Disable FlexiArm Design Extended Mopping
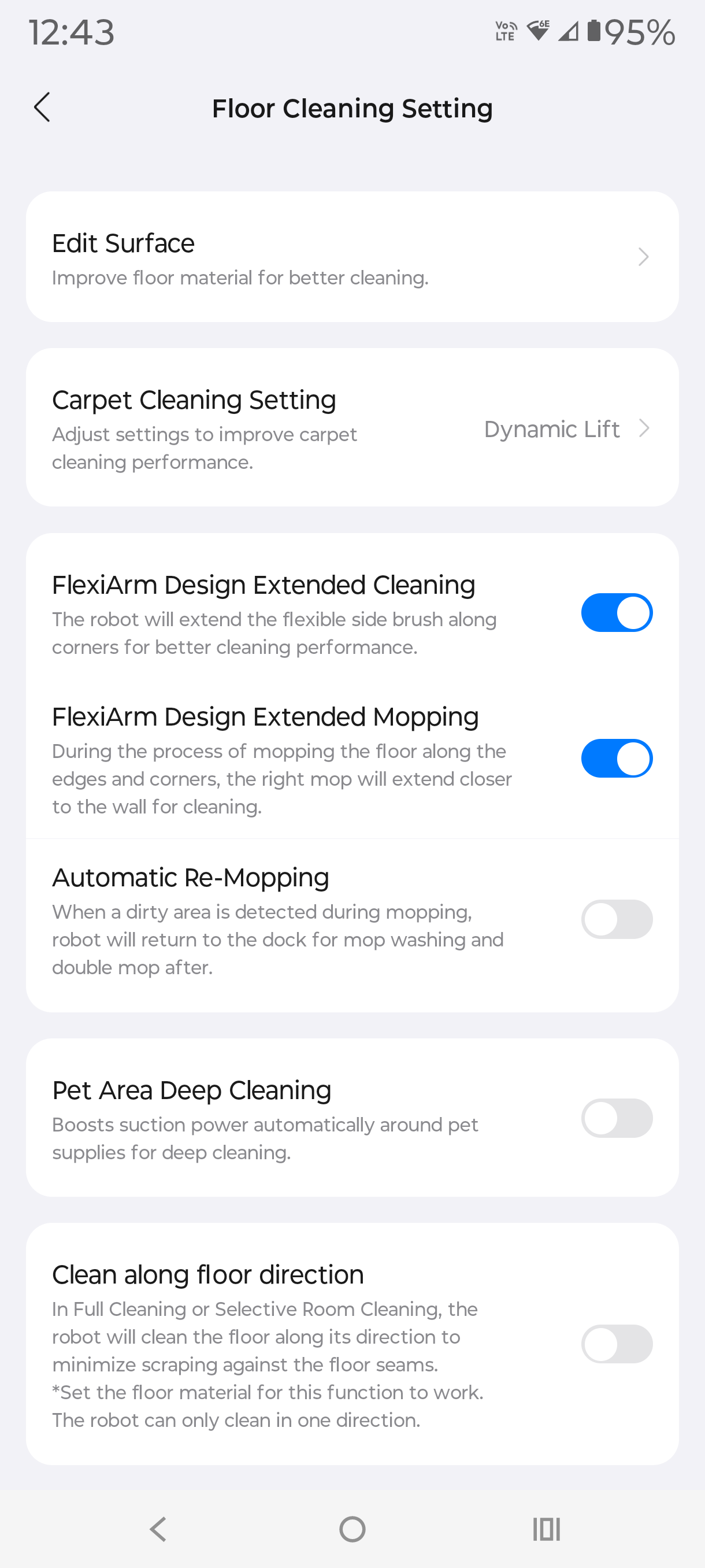Screen dimensions: 705x1568 click(x=616, y=759)
